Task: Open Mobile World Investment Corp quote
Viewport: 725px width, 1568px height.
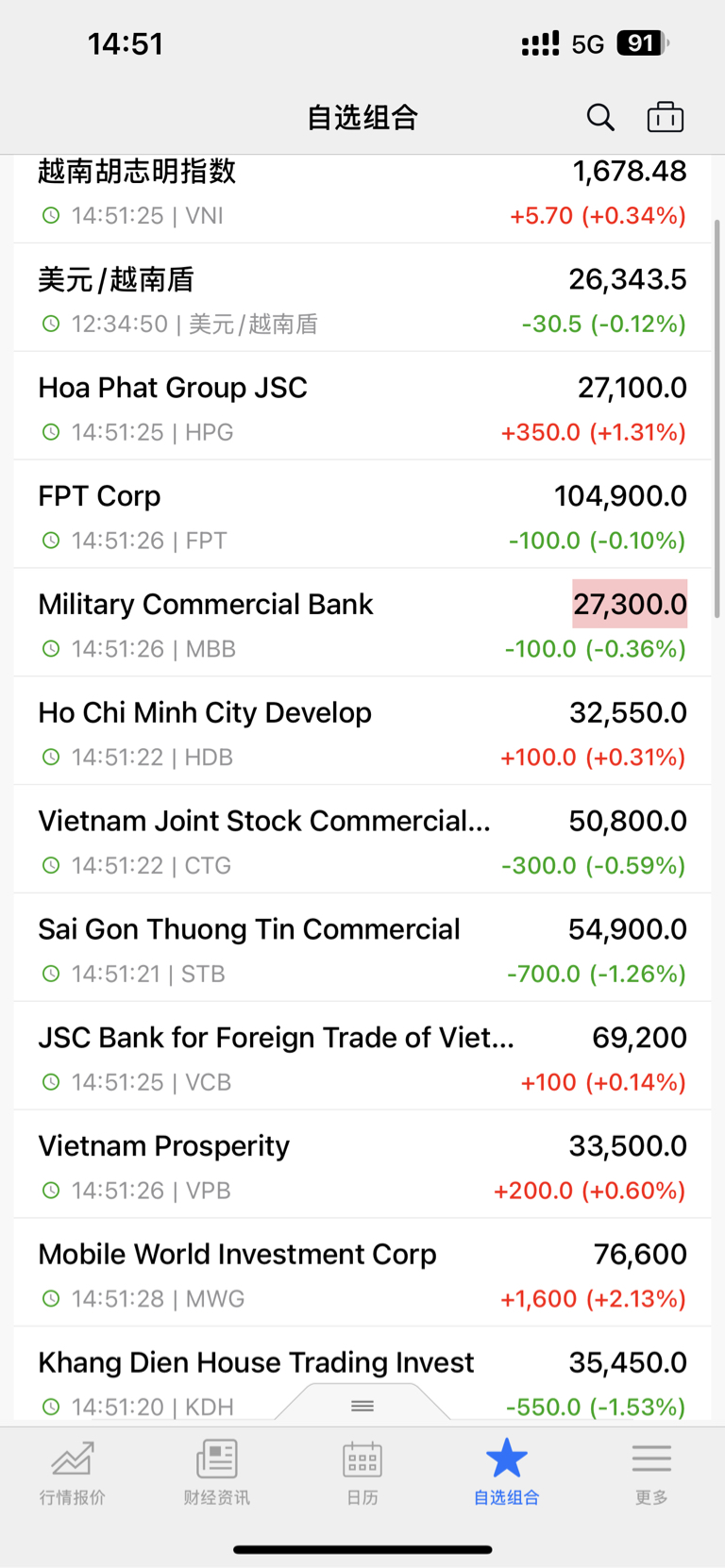Action: (362, 1274)
